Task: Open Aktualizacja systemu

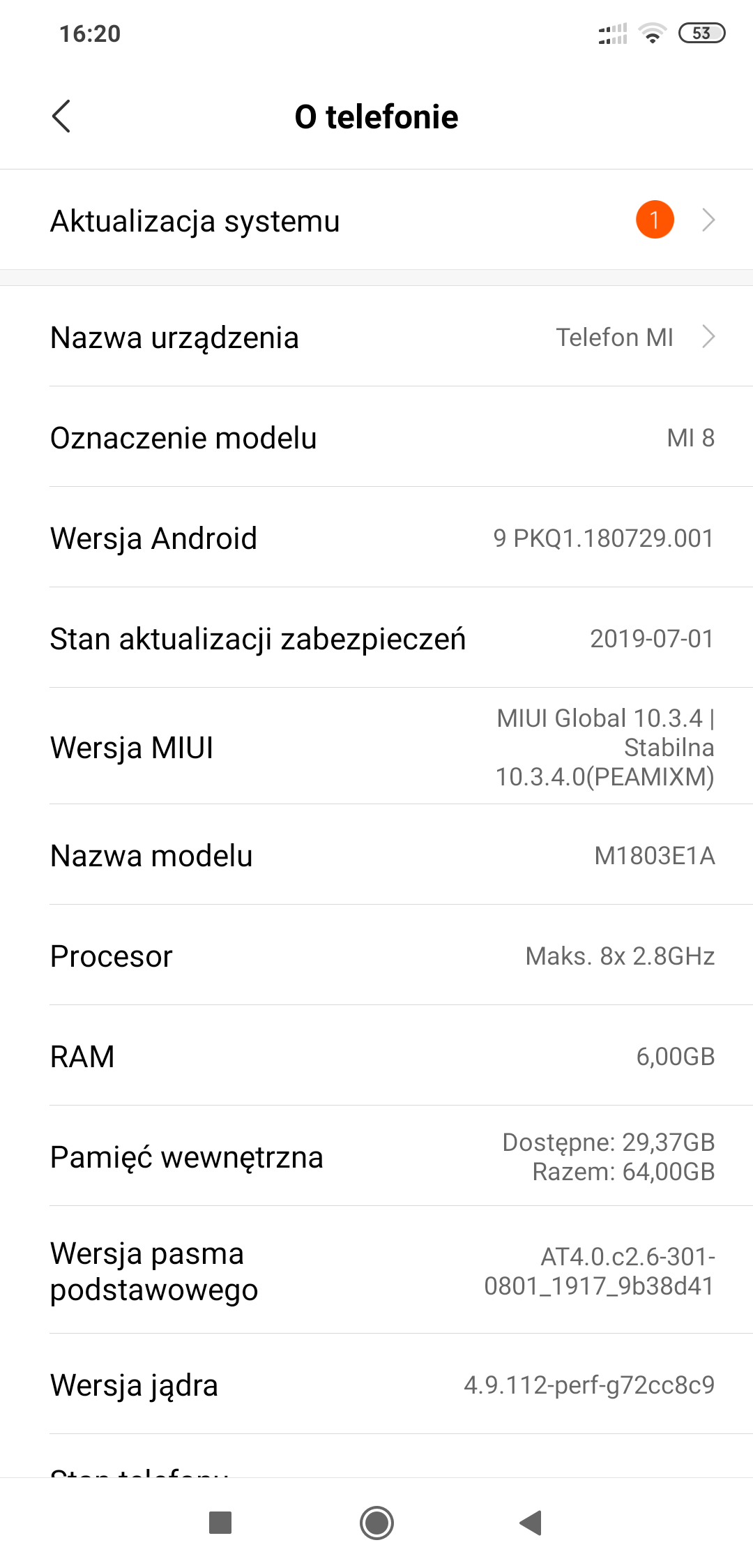Action: pos(376,220)
